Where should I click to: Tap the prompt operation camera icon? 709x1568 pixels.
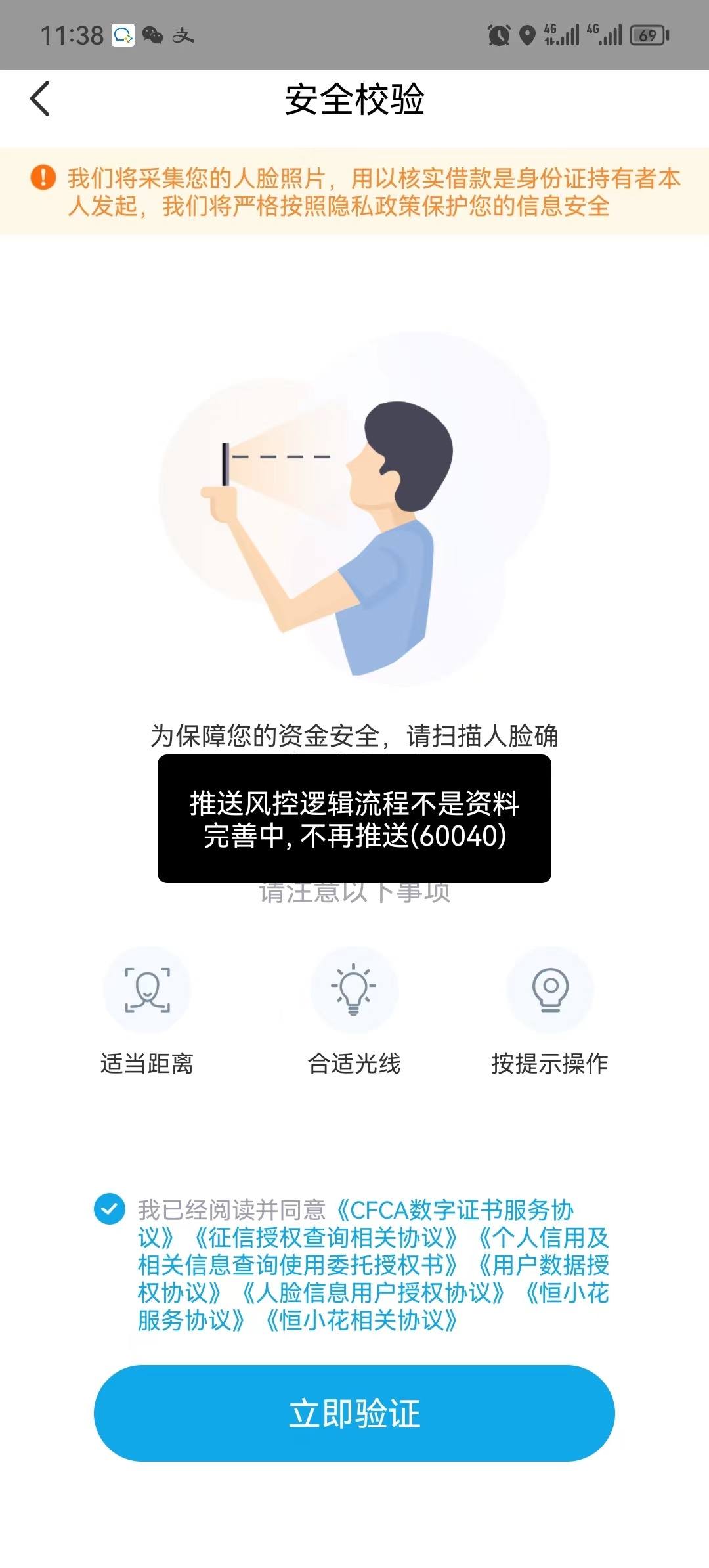pyautogui.click(x=551, y=991)
